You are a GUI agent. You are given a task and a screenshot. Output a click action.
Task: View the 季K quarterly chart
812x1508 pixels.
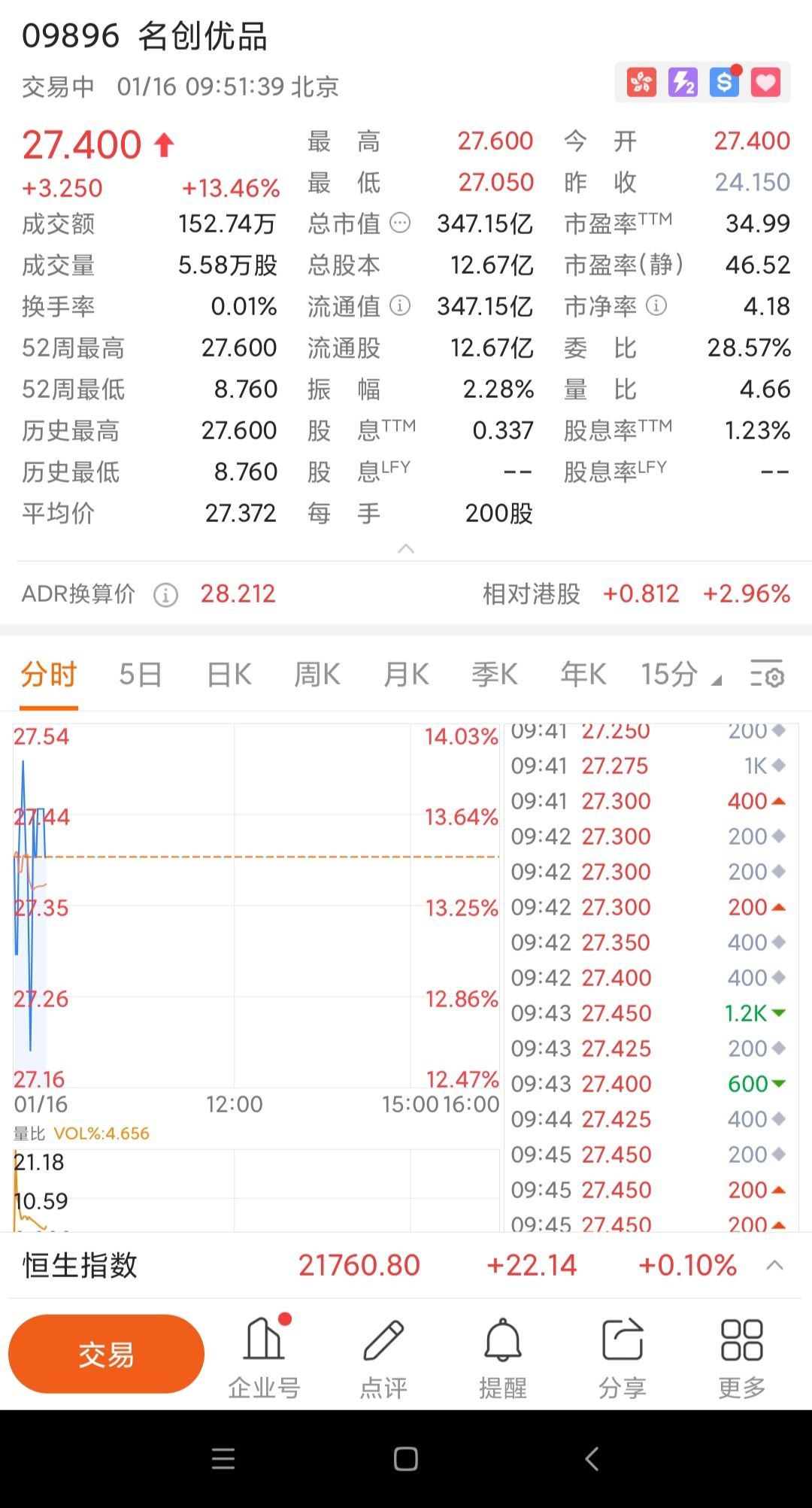(495, 675)
